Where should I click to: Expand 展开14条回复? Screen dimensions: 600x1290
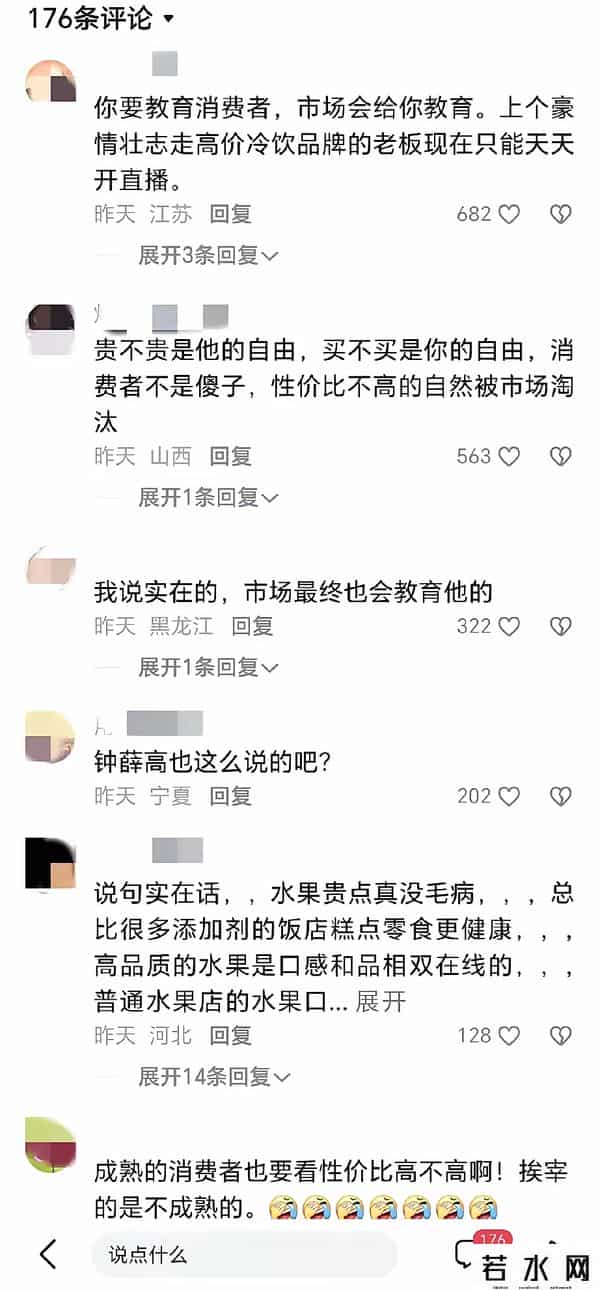click(x=214, y=1076)
